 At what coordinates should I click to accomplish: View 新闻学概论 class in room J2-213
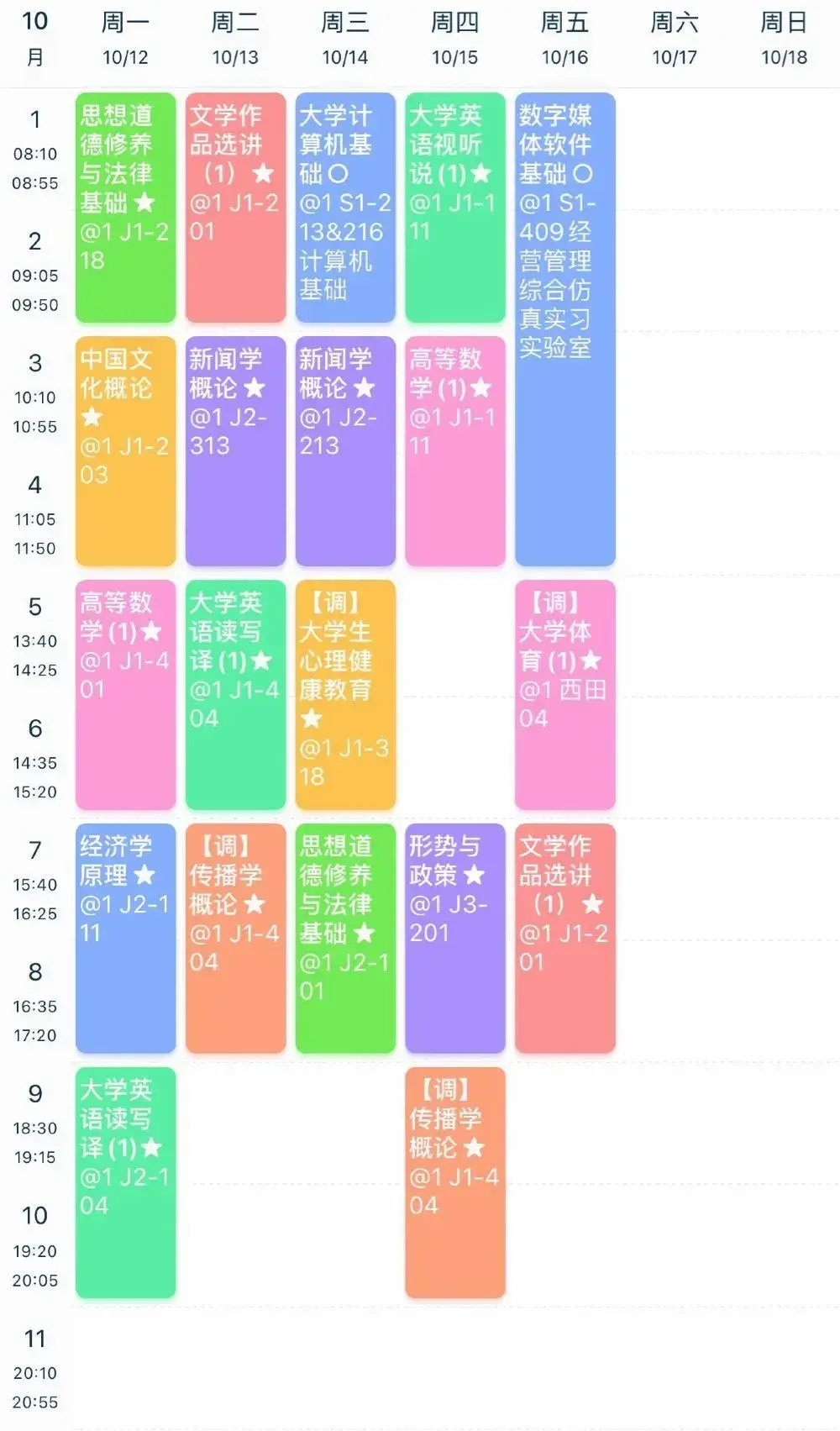[x=345, y=451]
